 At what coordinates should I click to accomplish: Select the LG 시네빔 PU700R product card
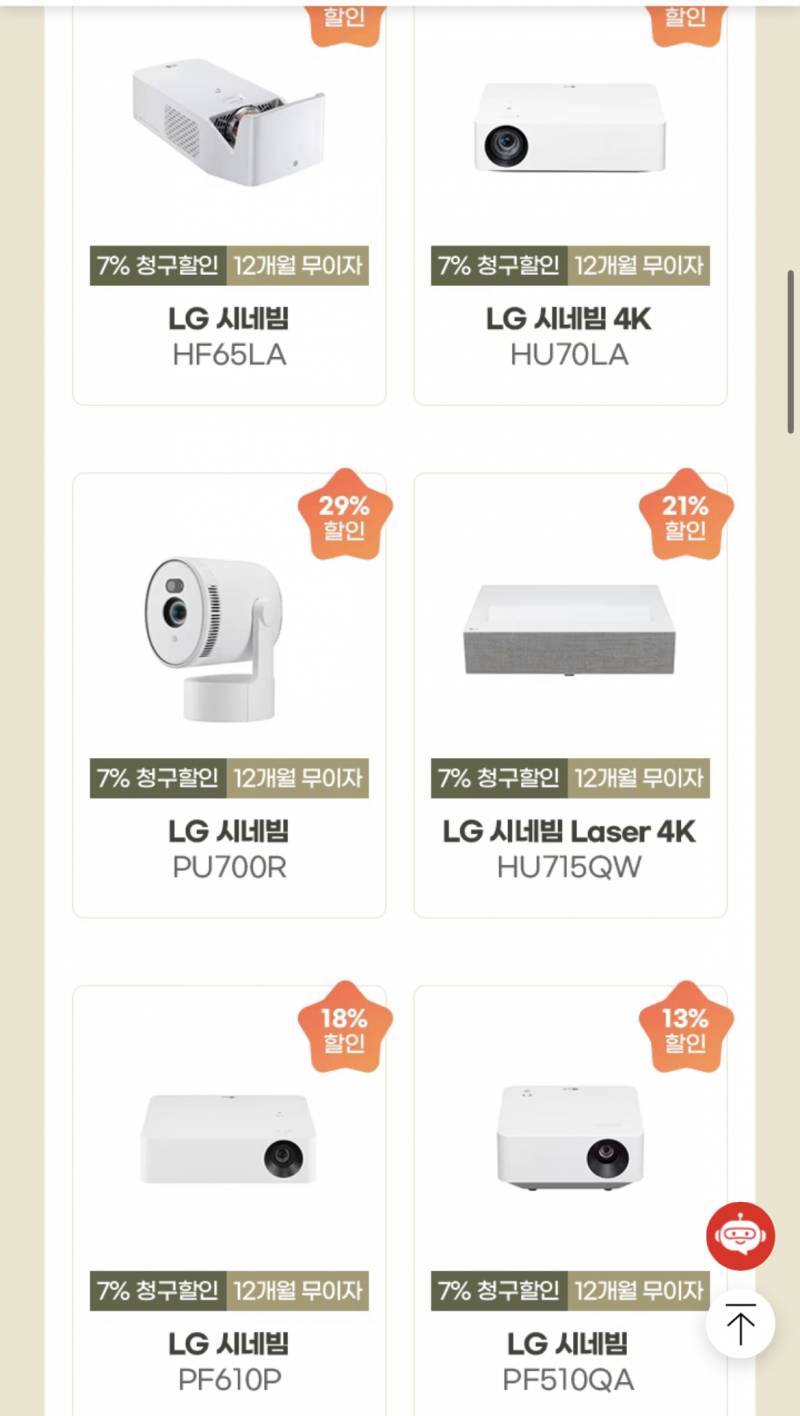229,694
